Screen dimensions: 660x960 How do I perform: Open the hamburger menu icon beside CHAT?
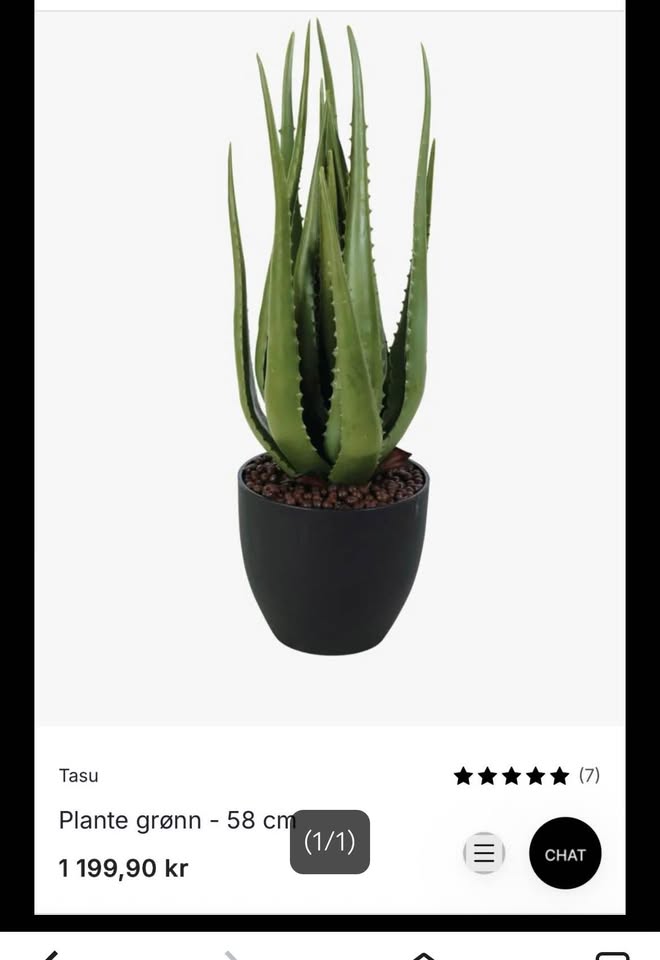point(484,853)
